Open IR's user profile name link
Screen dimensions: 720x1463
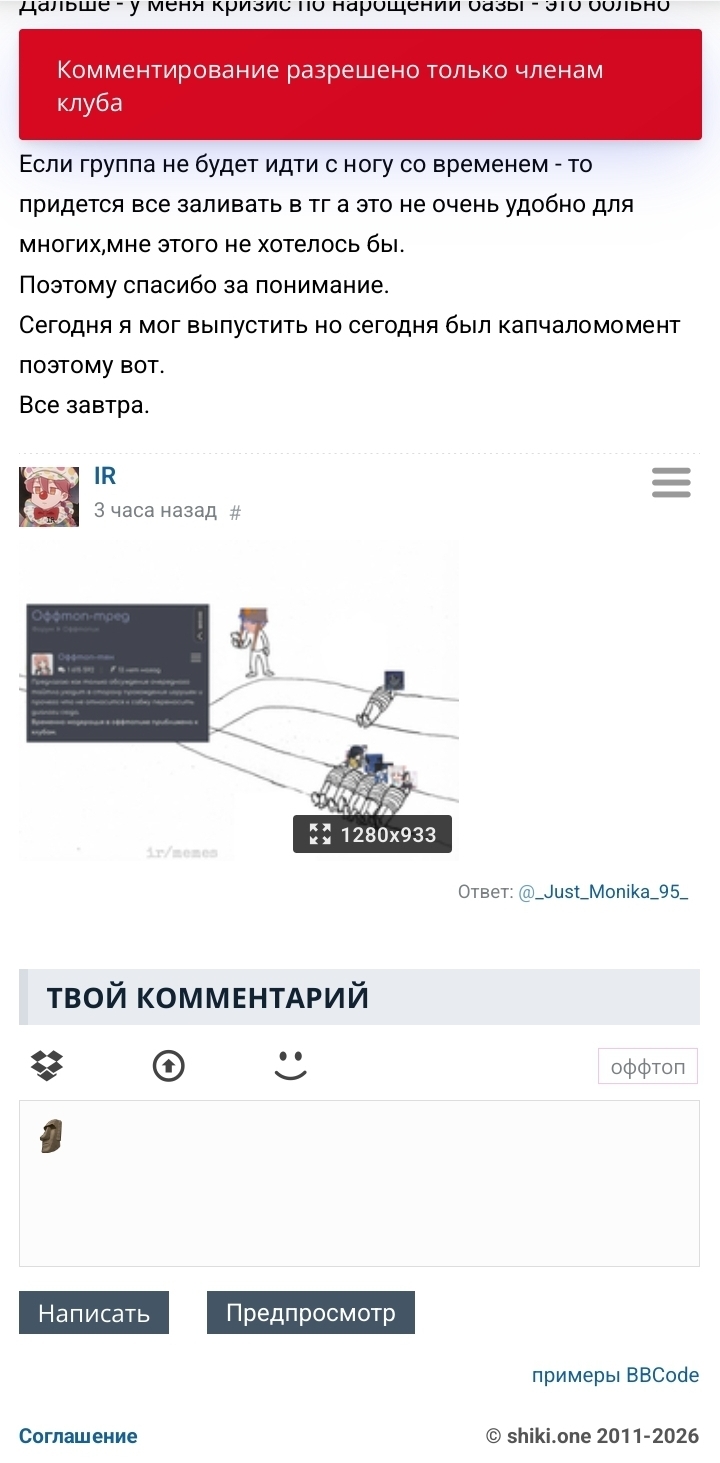pos(105,477)
